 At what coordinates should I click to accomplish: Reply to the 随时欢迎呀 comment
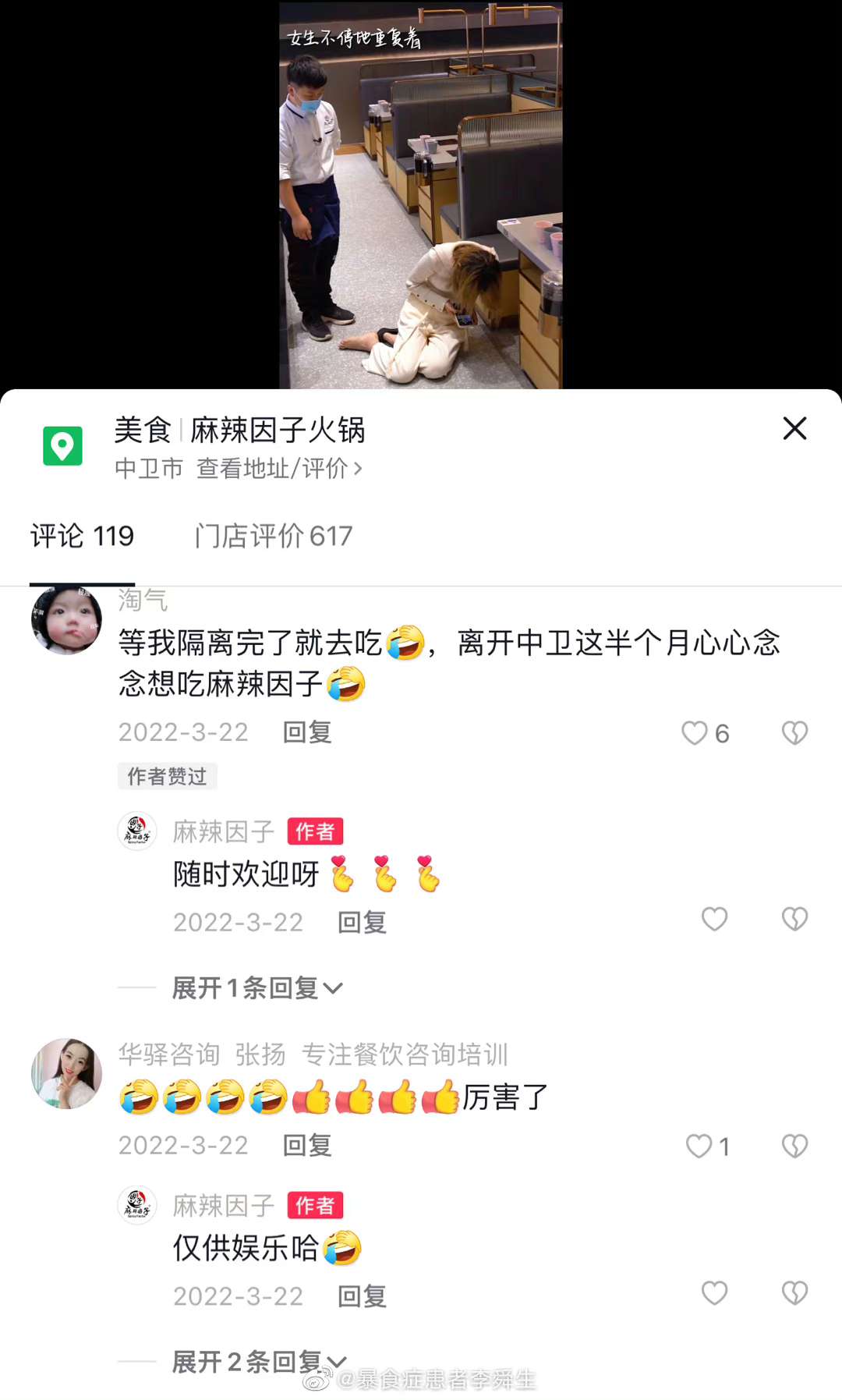click(x=362, y=923)
